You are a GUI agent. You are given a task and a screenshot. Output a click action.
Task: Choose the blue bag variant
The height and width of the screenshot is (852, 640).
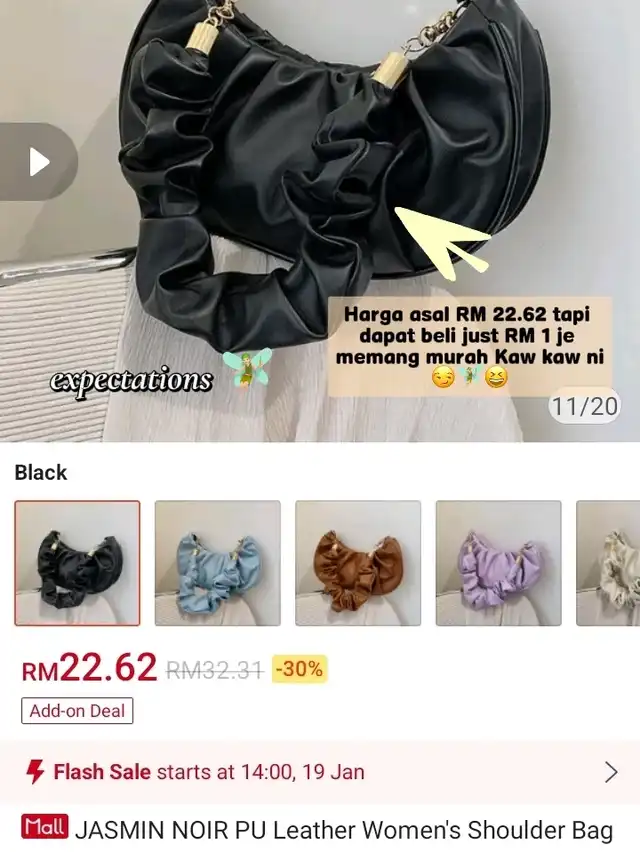pyautogui.click(x=218, y=563)
